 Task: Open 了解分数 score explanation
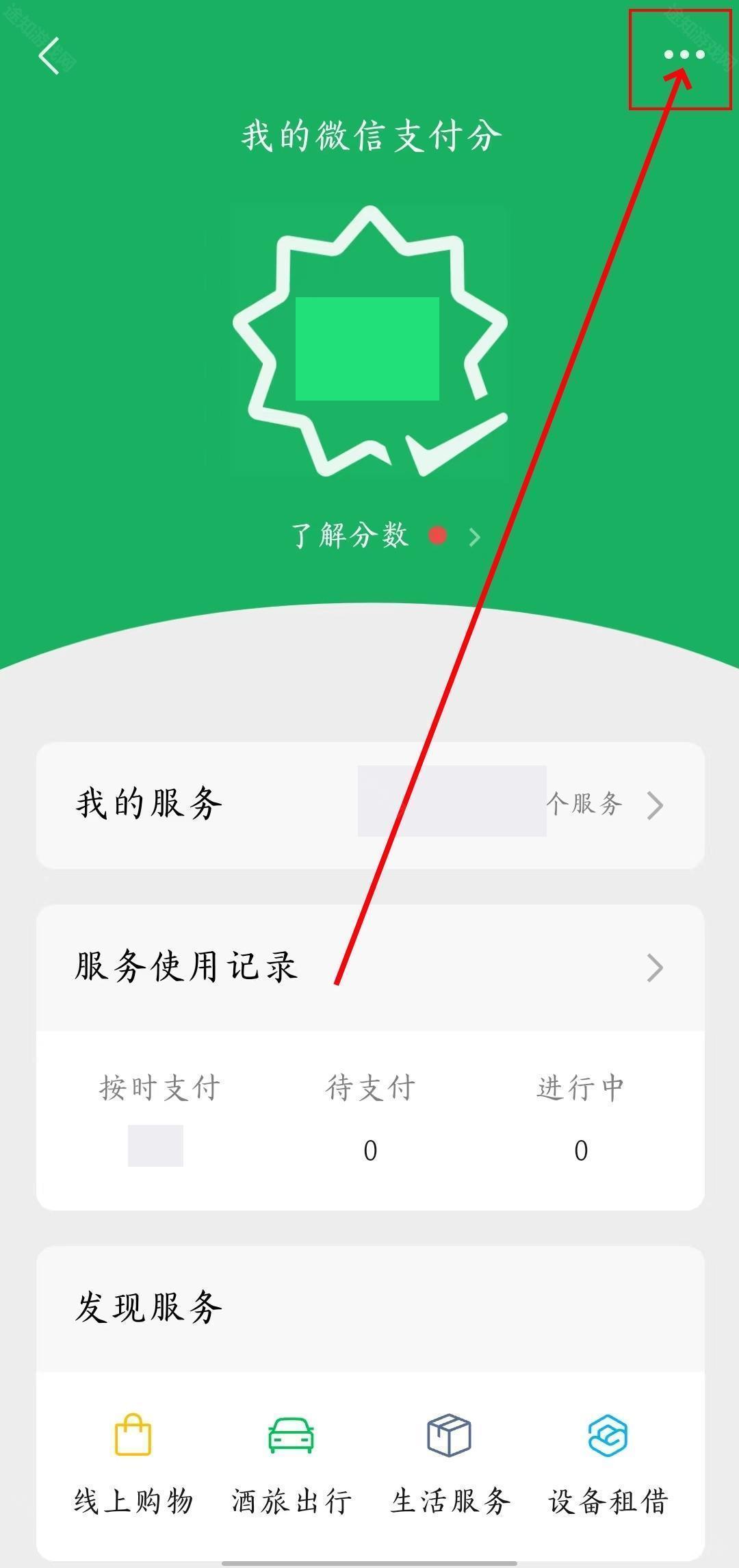[385, 535]
